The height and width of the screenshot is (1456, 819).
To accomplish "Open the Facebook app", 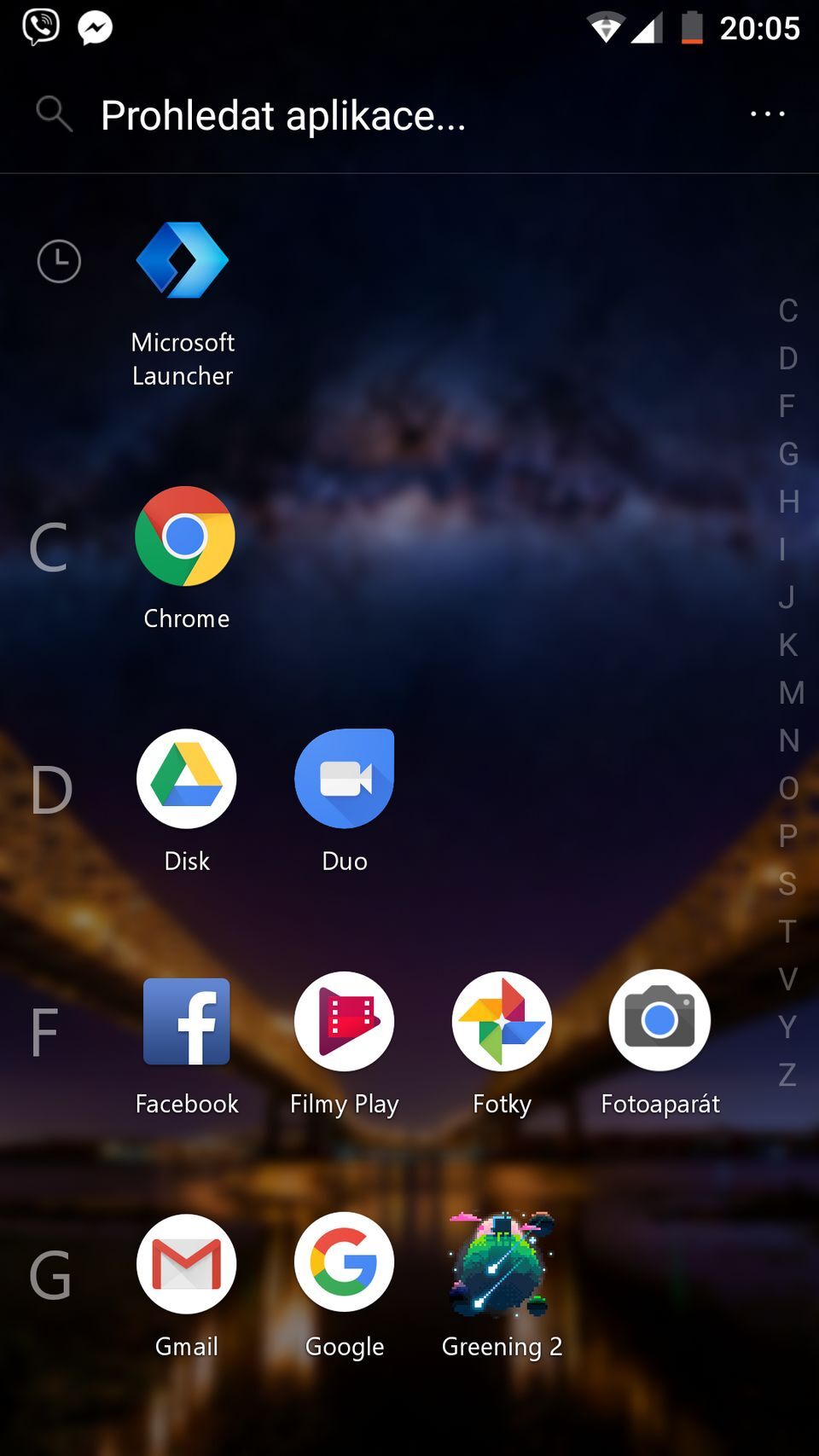I will click(186, 1021).
